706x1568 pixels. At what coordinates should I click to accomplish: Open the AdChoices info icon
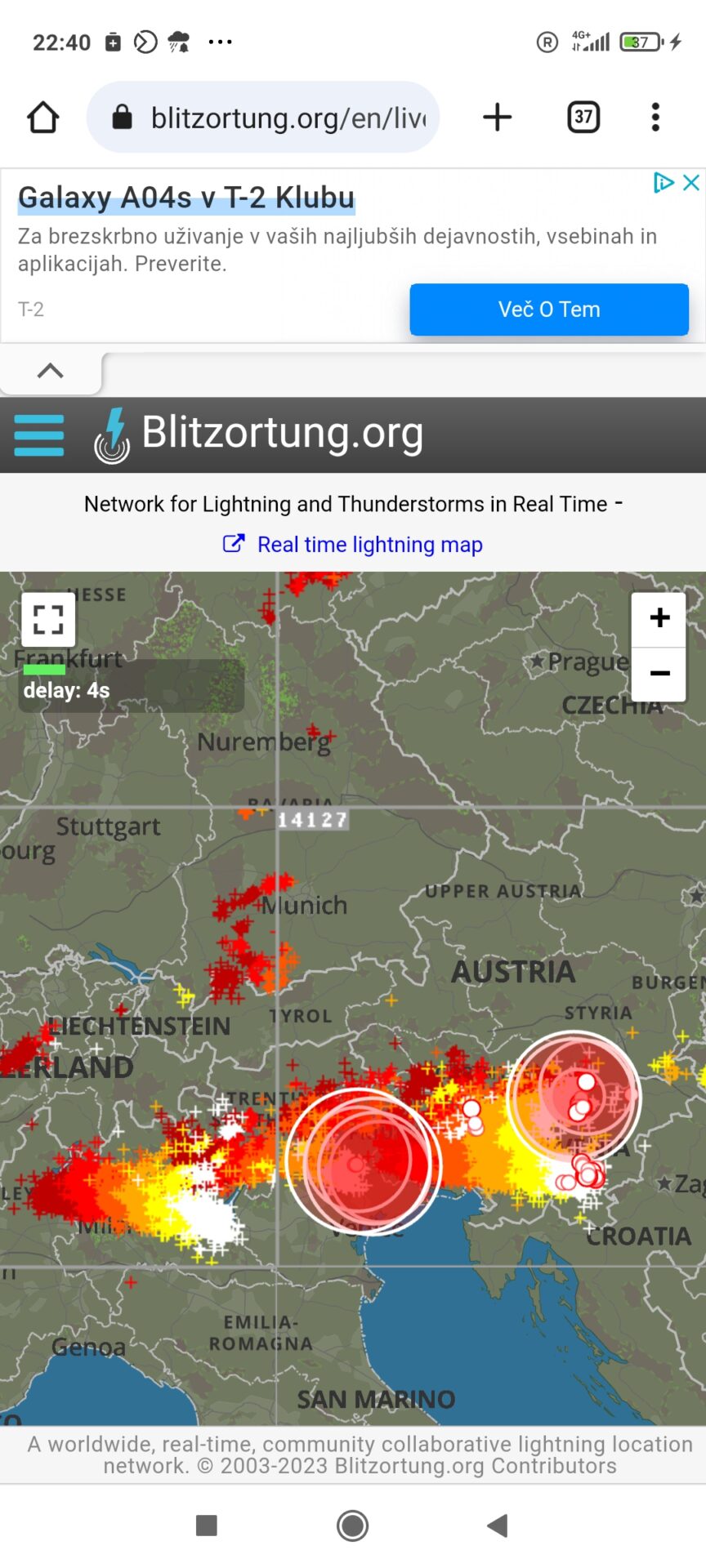pos(664,183)
